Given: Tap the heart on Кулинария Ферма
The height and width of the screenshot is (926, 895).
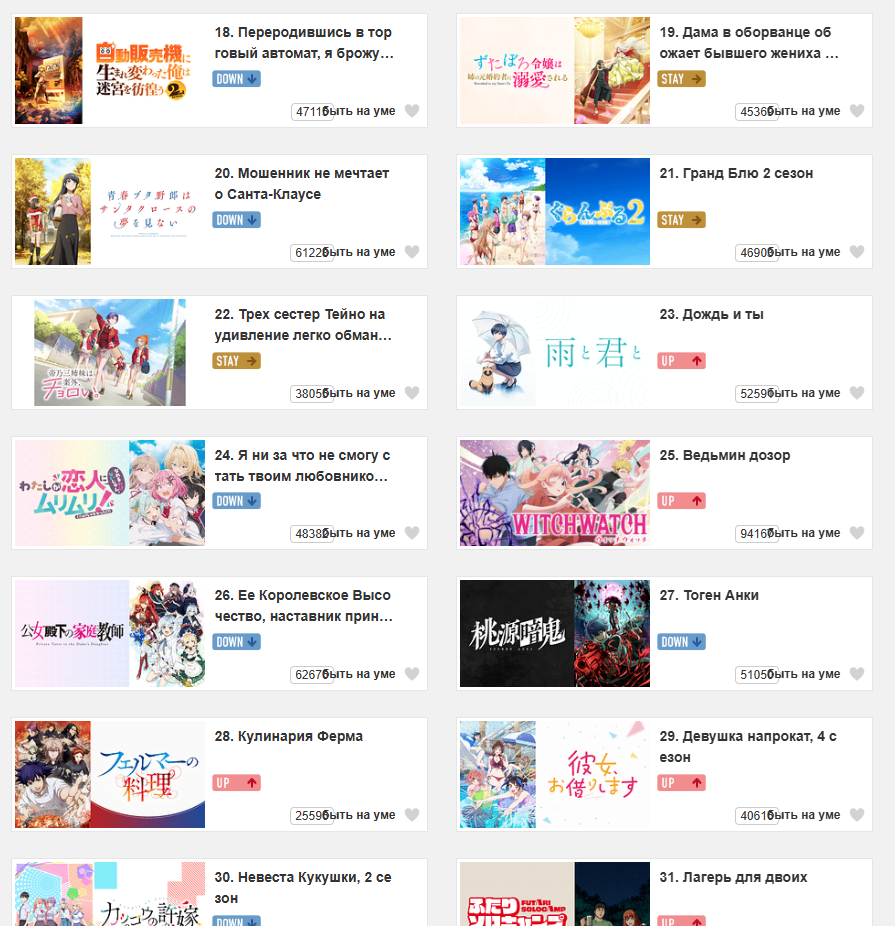Looking at the screenshot, I should (x=411, y=815).
